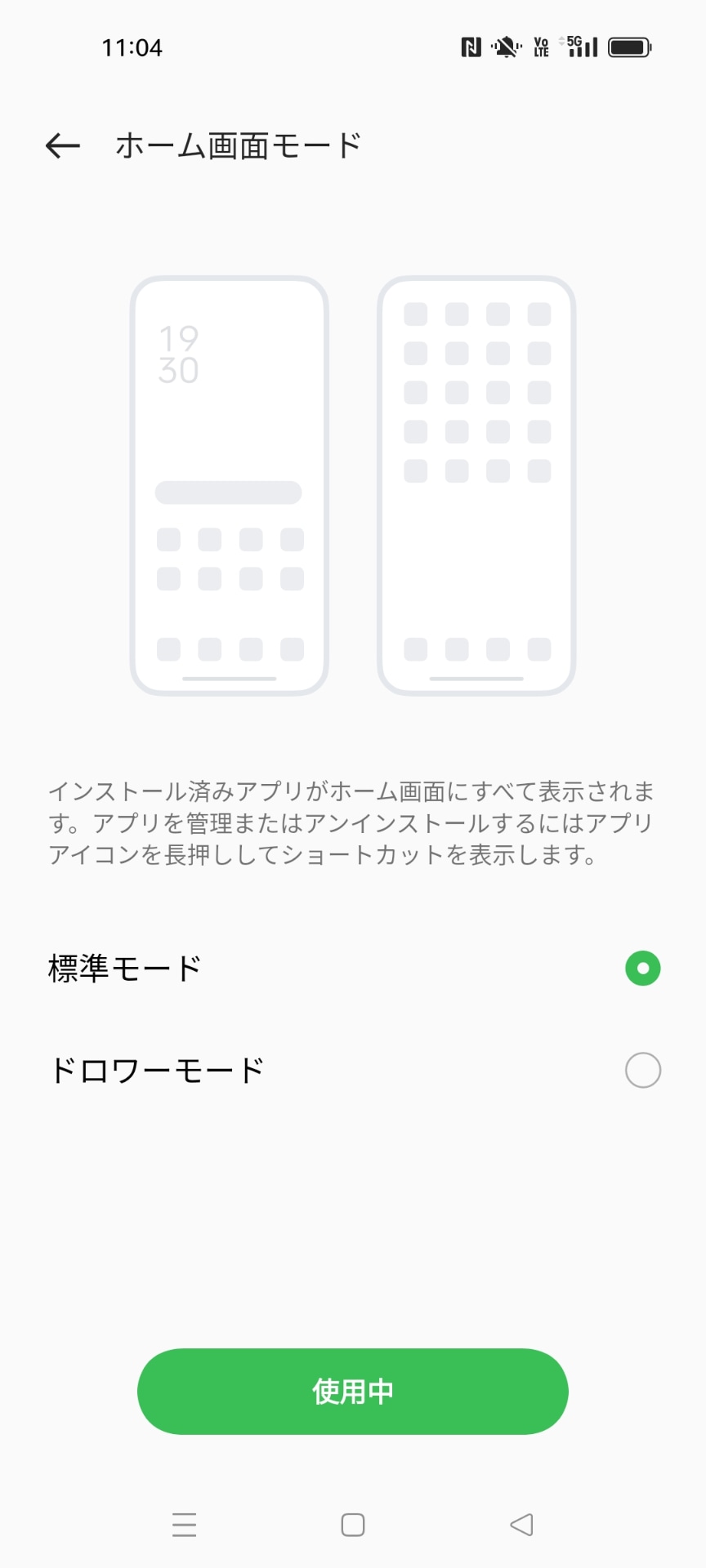Tap the back arrow next to ホーム画面モード
The width and height of the screenshot is (706, 1568).
62,145
